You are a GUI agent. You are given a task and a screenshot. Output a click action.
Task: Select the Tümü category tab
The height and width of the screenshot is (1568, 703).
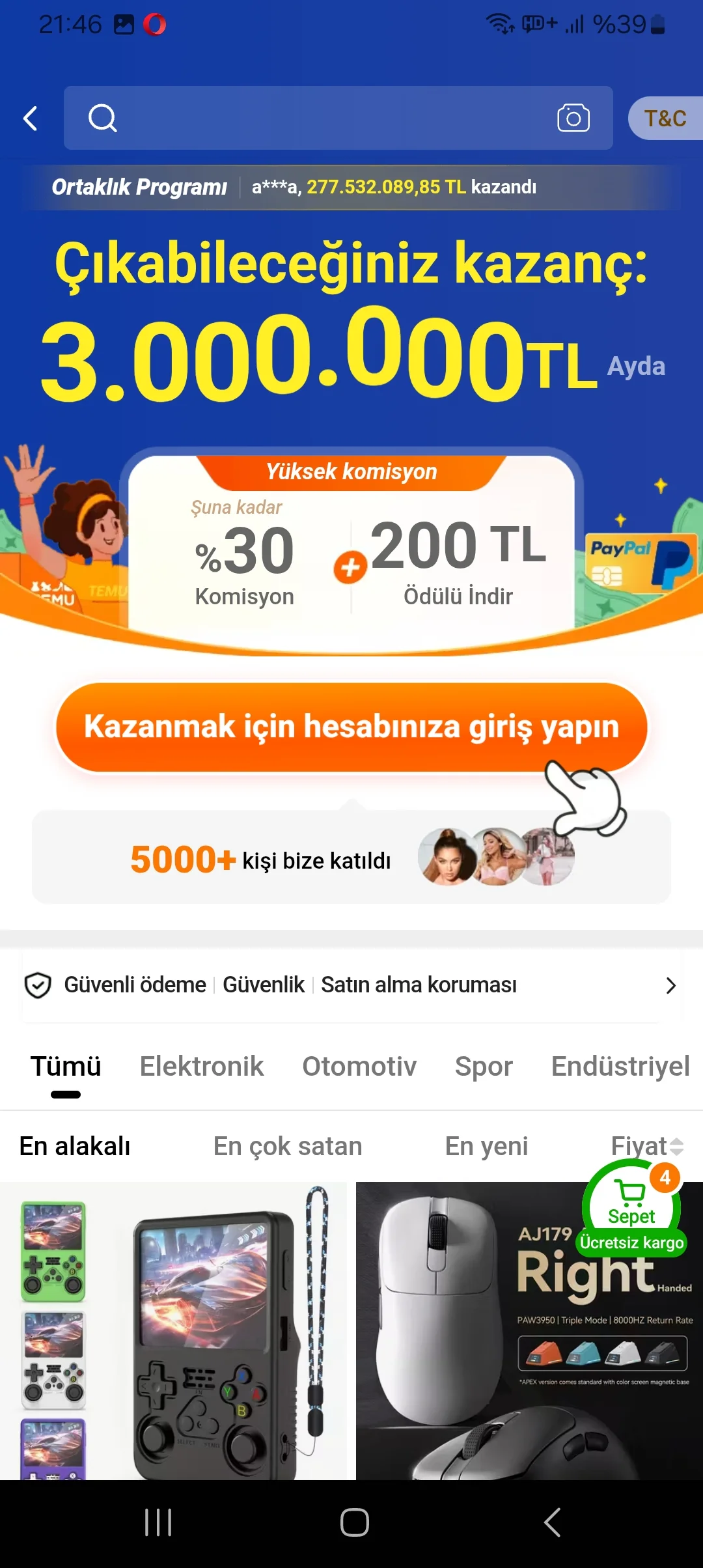(x=66, y=1067)
